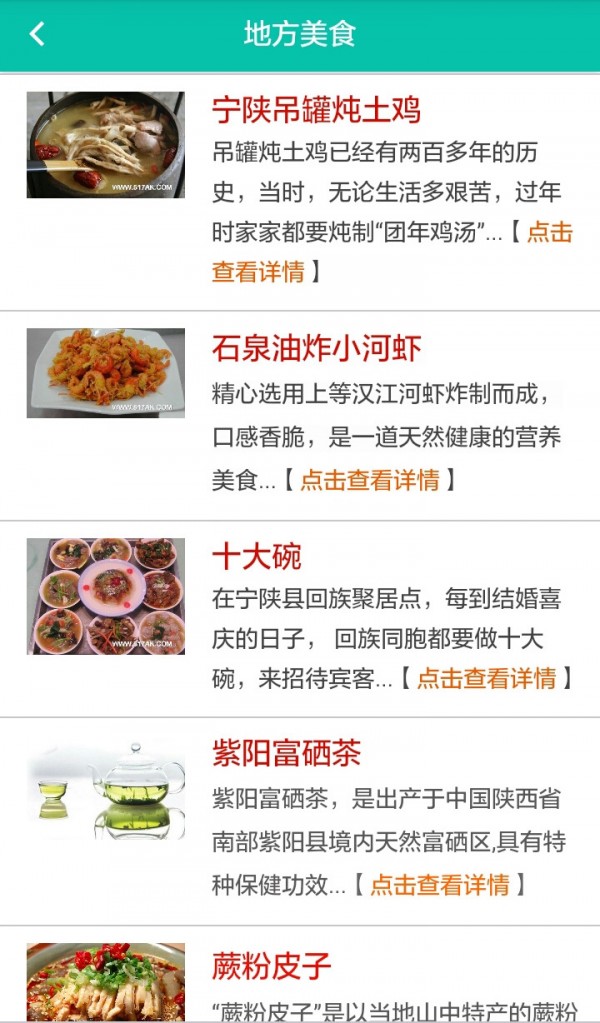Go back using the top-left arrow

click(37, 35)
